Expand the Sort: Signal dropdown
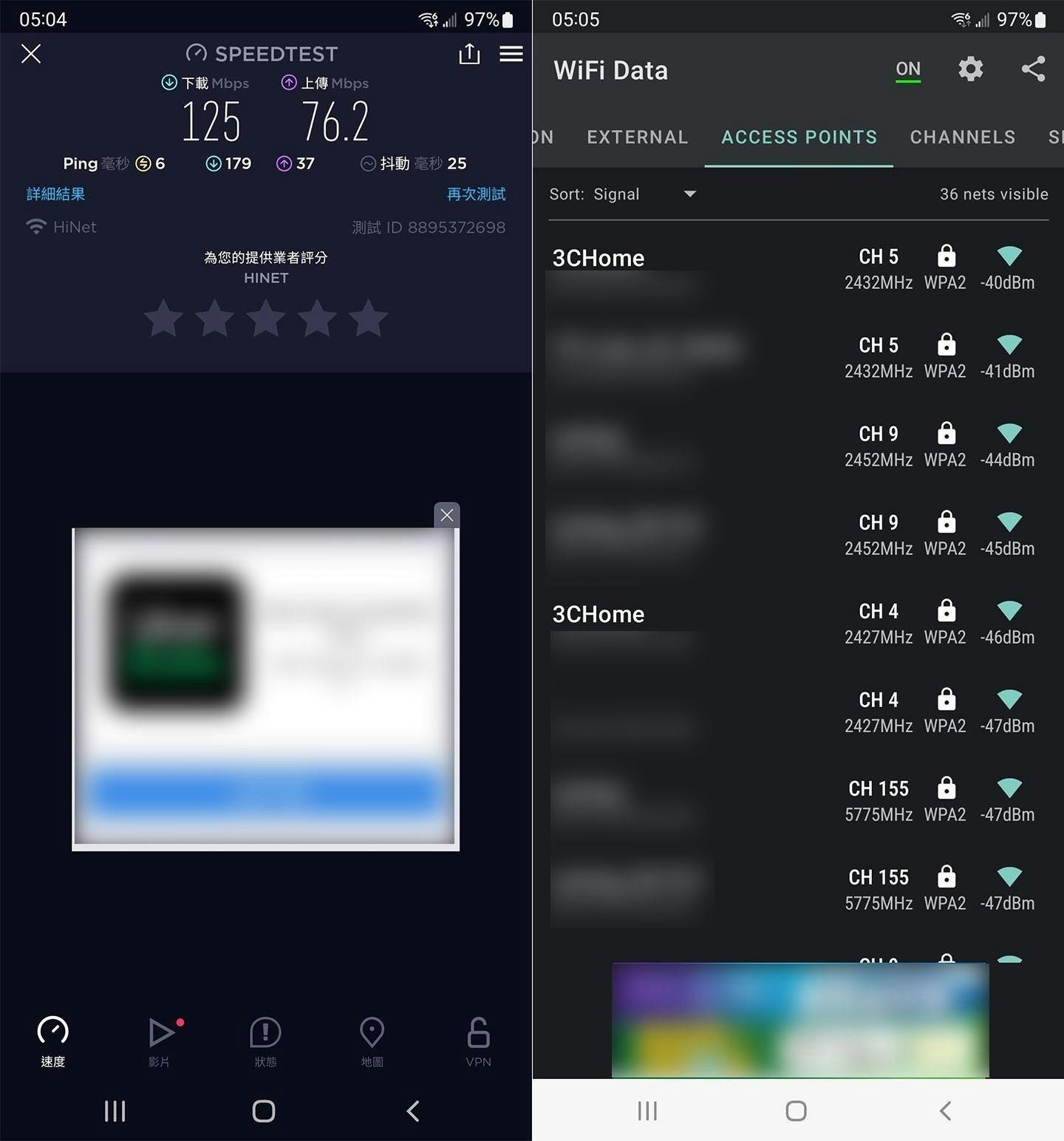This screenshot has height=1141, width=1064. coord(622,194)
